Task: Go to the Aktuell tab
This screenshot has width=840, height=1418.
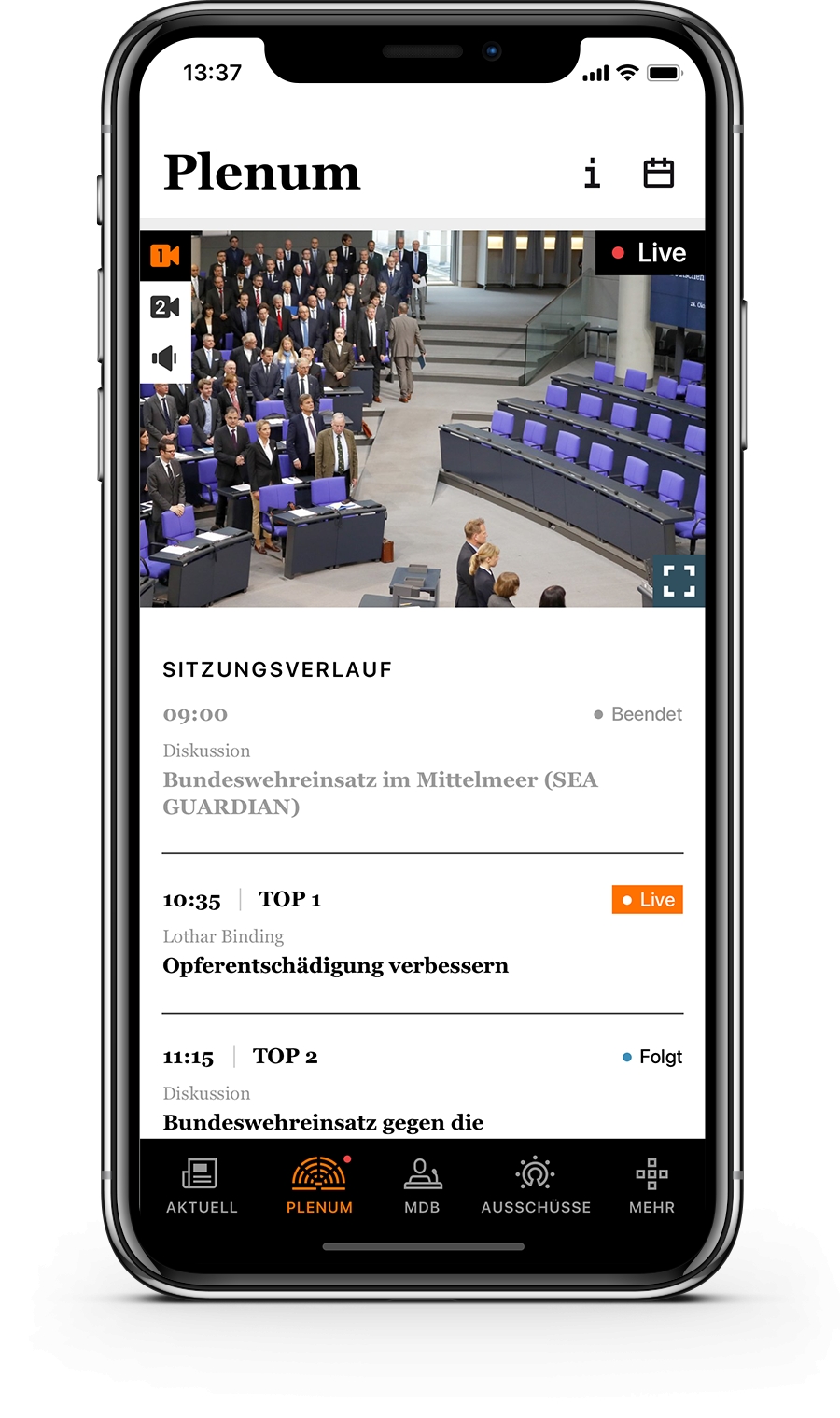Action: click(x=202, y=1186)
